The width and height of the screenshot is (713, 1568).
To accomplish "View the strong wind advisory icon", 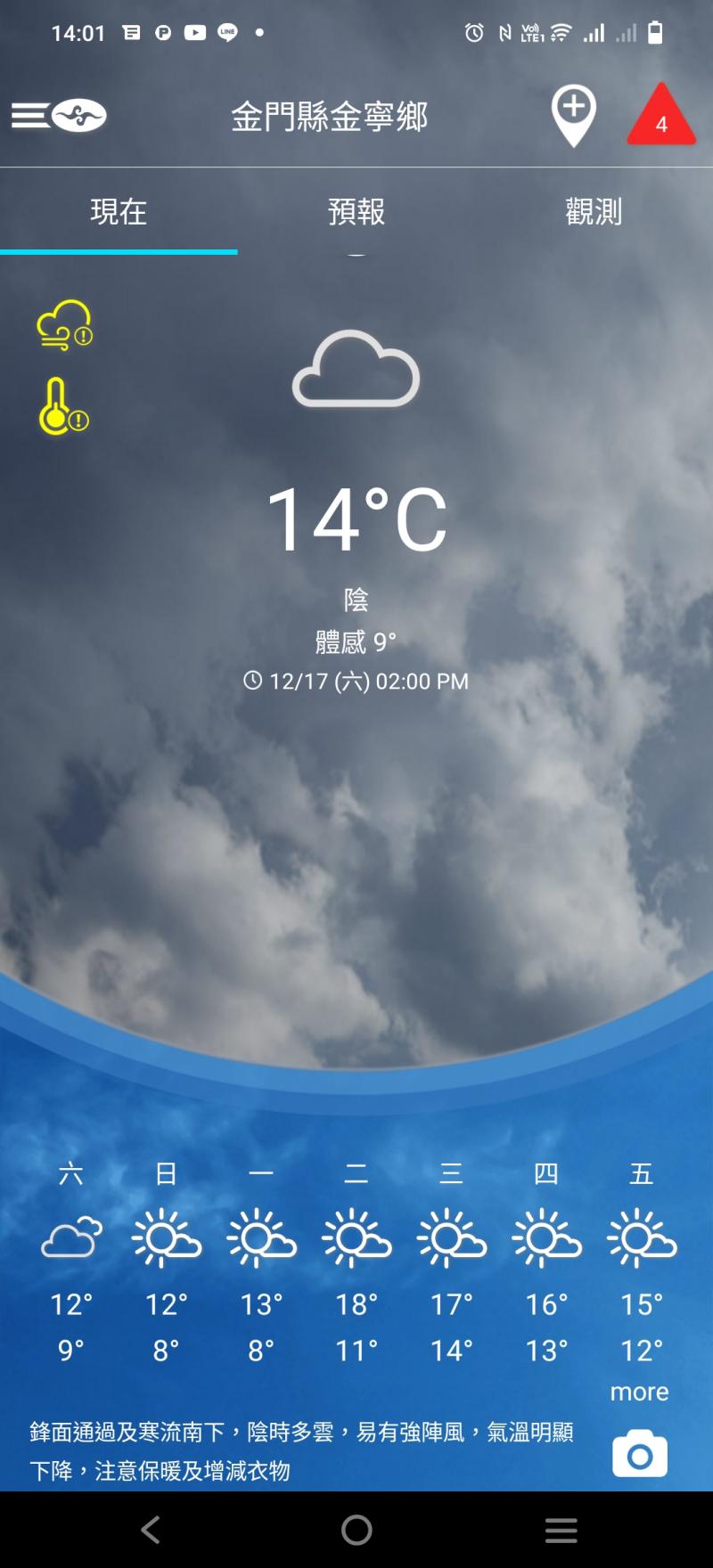I will point(64,324).
